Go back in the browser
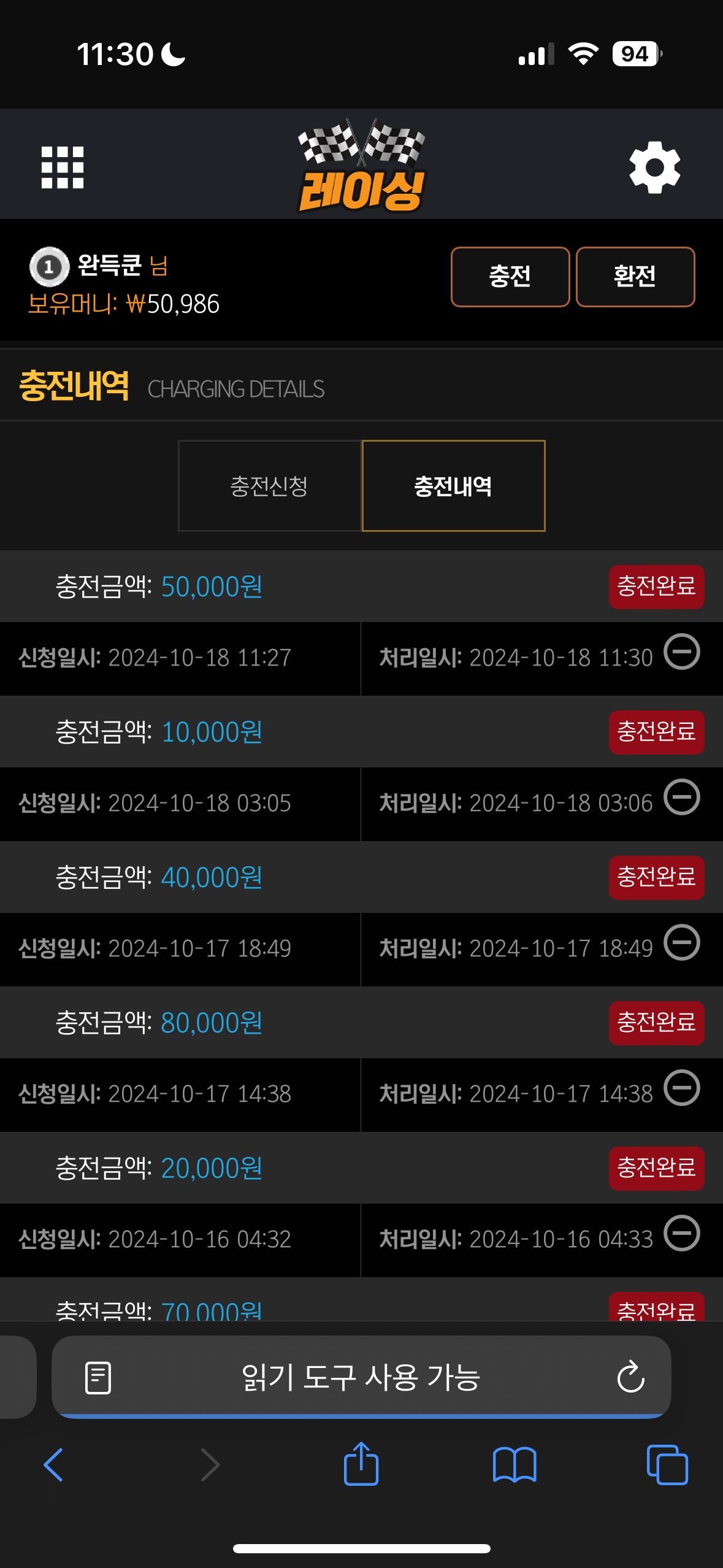This screenshot has width=723, height=1568. coord(53,1465)
